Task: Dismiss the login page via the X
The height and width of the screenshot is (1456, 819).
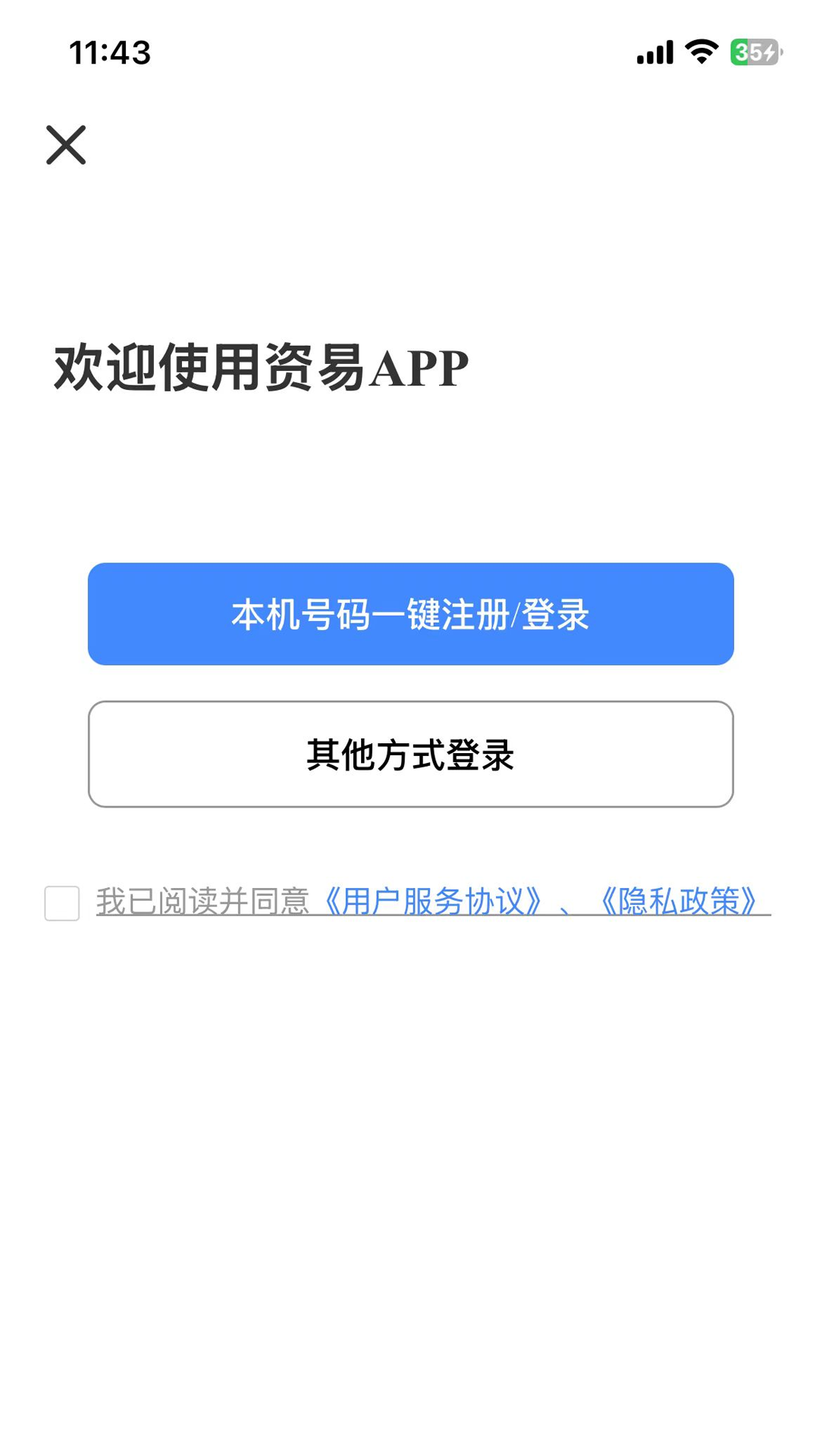Action: point(67,146)
